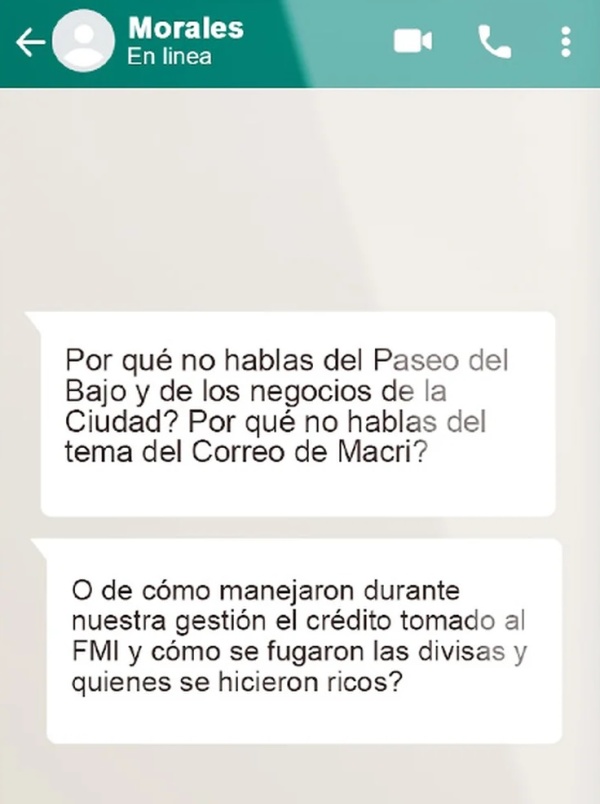
Task: Start a video call with Morales
Action: pos(412,41)
